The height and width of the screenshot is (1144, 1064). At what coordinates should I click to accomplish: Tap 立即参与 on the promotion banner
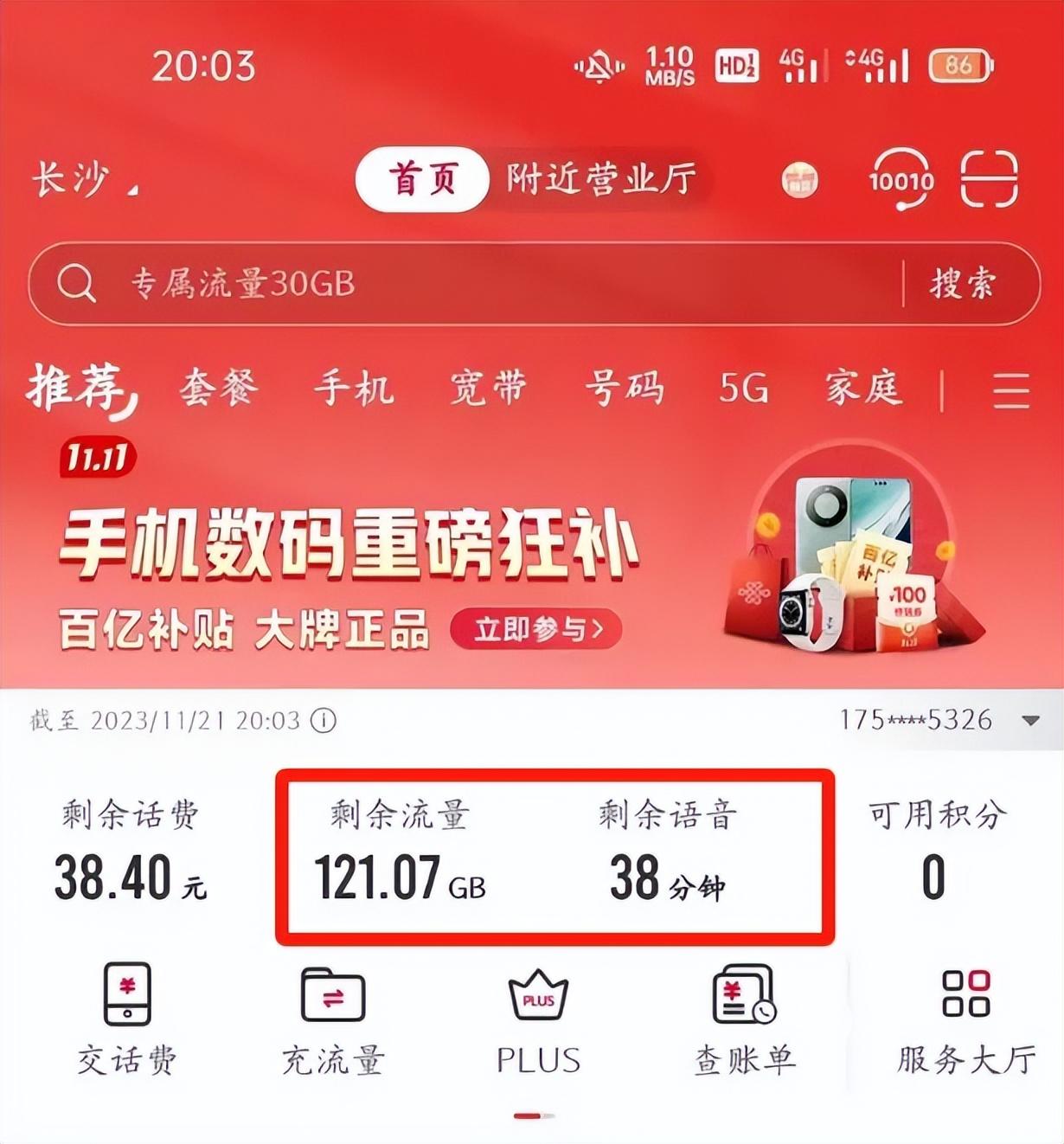538,630
